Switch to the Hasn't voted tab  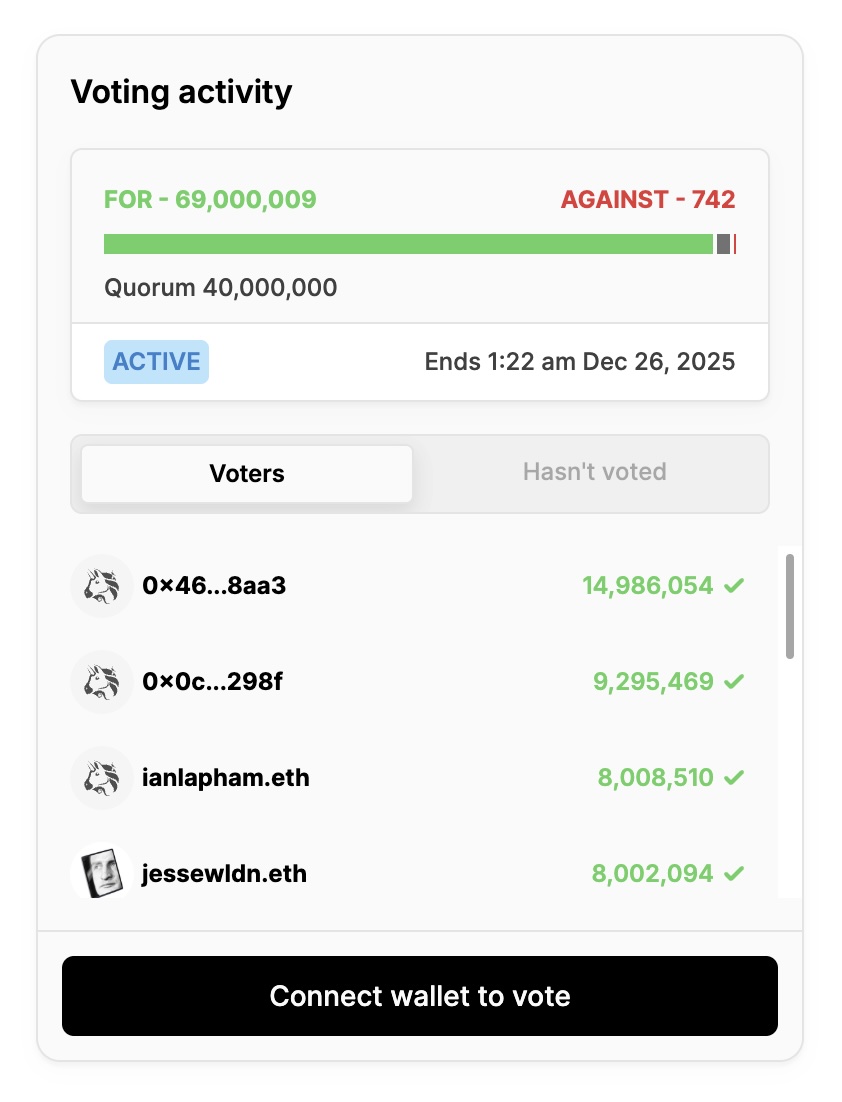click(x=594, y=472)
